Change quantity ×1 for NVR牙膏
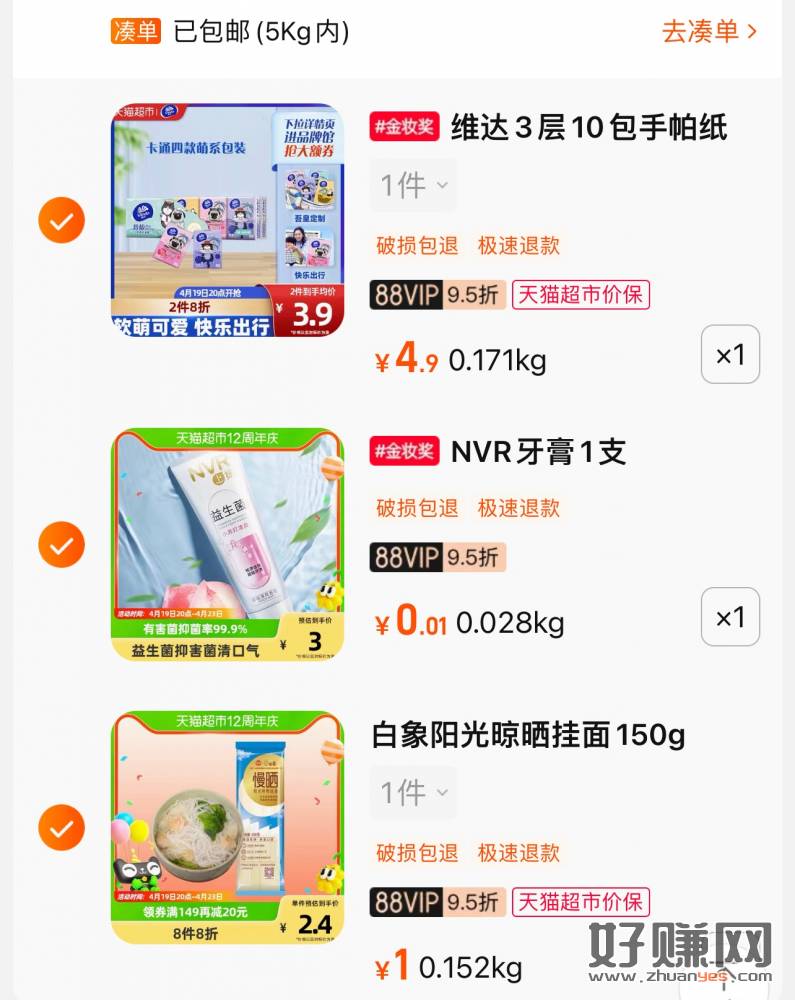 (x=730, y=617)
